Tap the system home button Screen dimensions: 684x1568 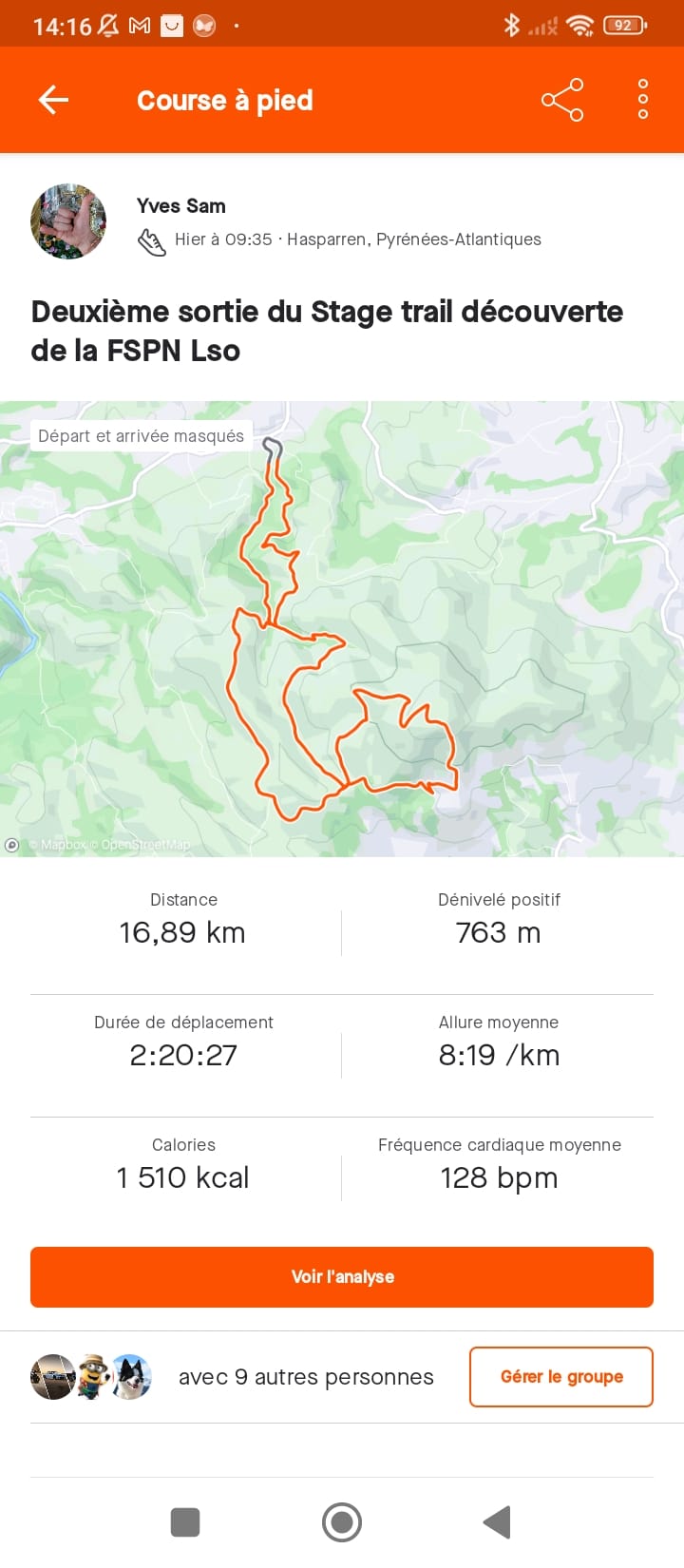[342, 1521]
